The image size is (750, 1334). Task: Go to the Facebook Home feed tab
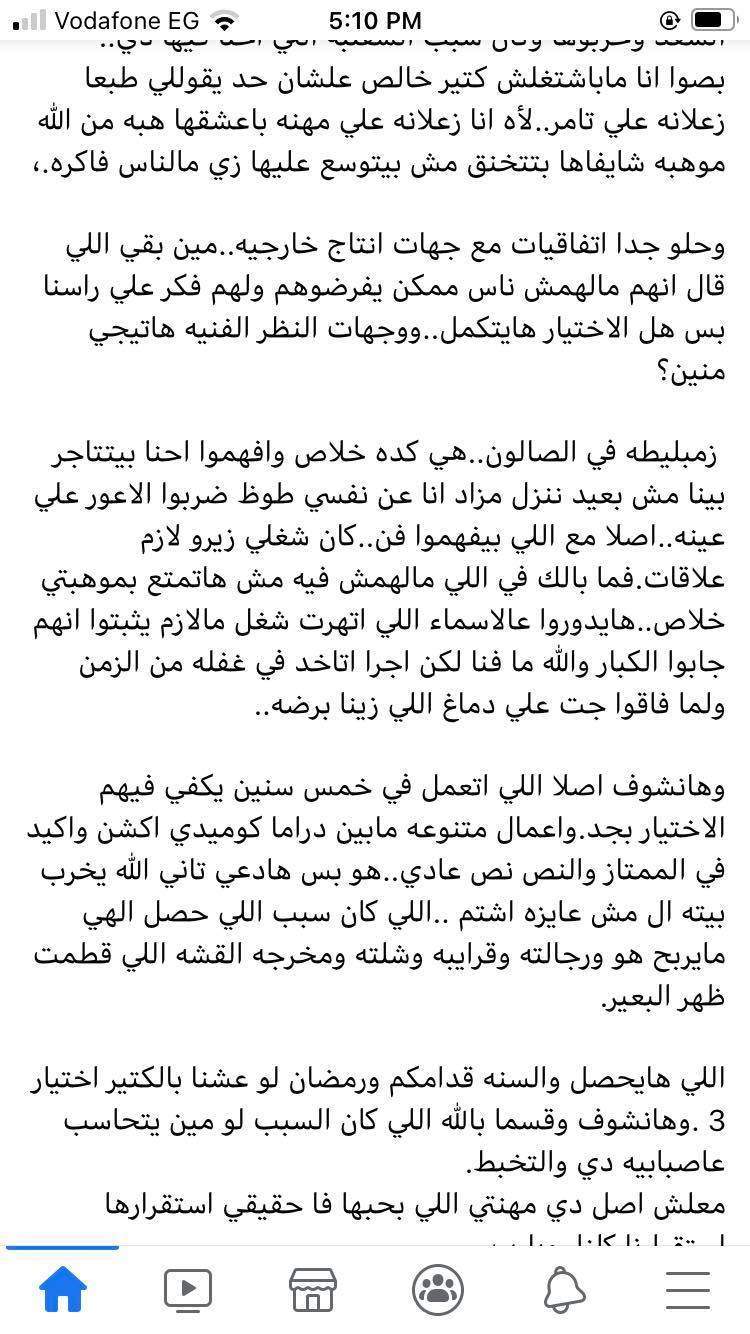pyautogui.click(x=62, y=1289)
